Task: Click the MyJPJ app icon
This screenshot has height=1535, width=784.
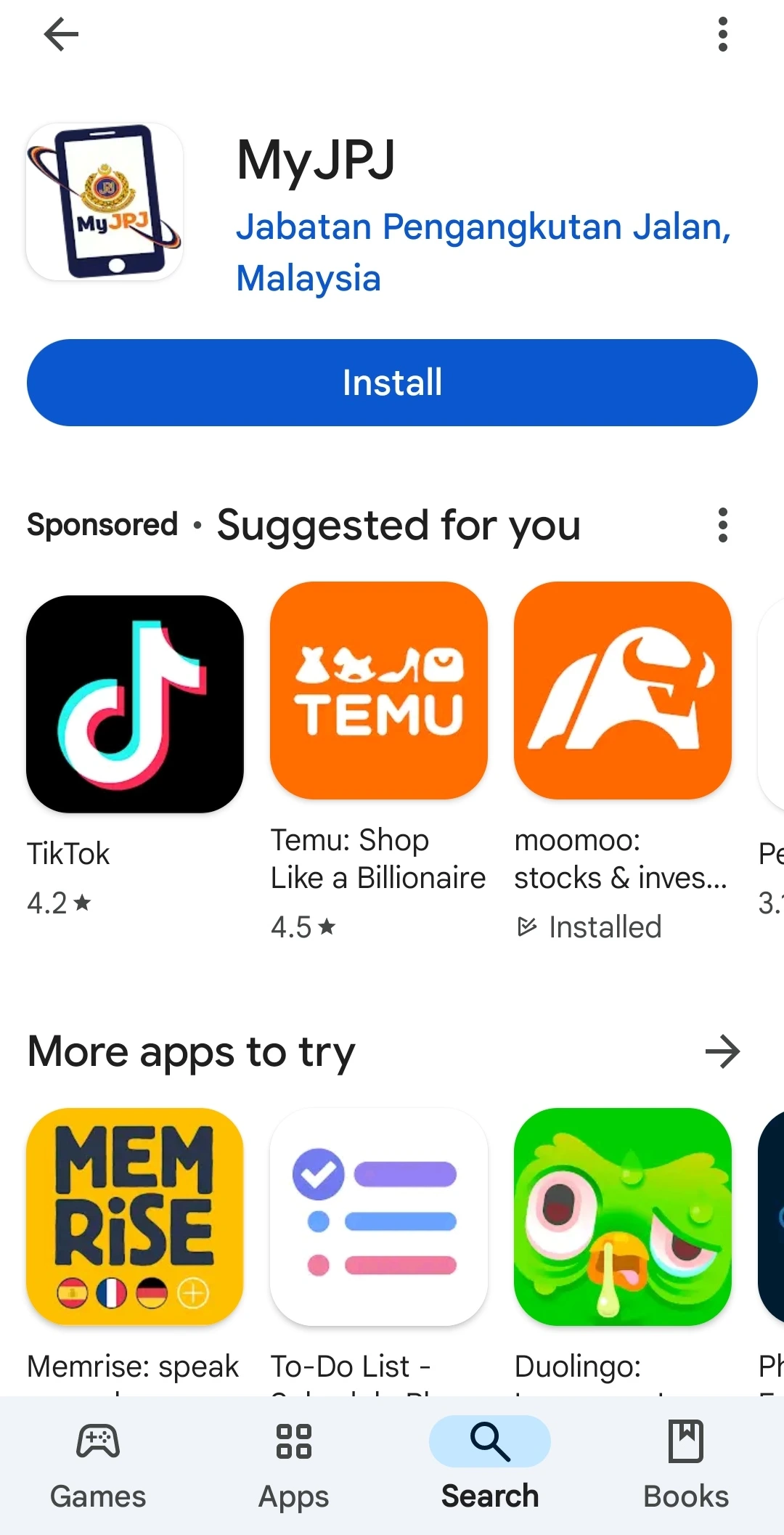Action: tap(104, 202)
